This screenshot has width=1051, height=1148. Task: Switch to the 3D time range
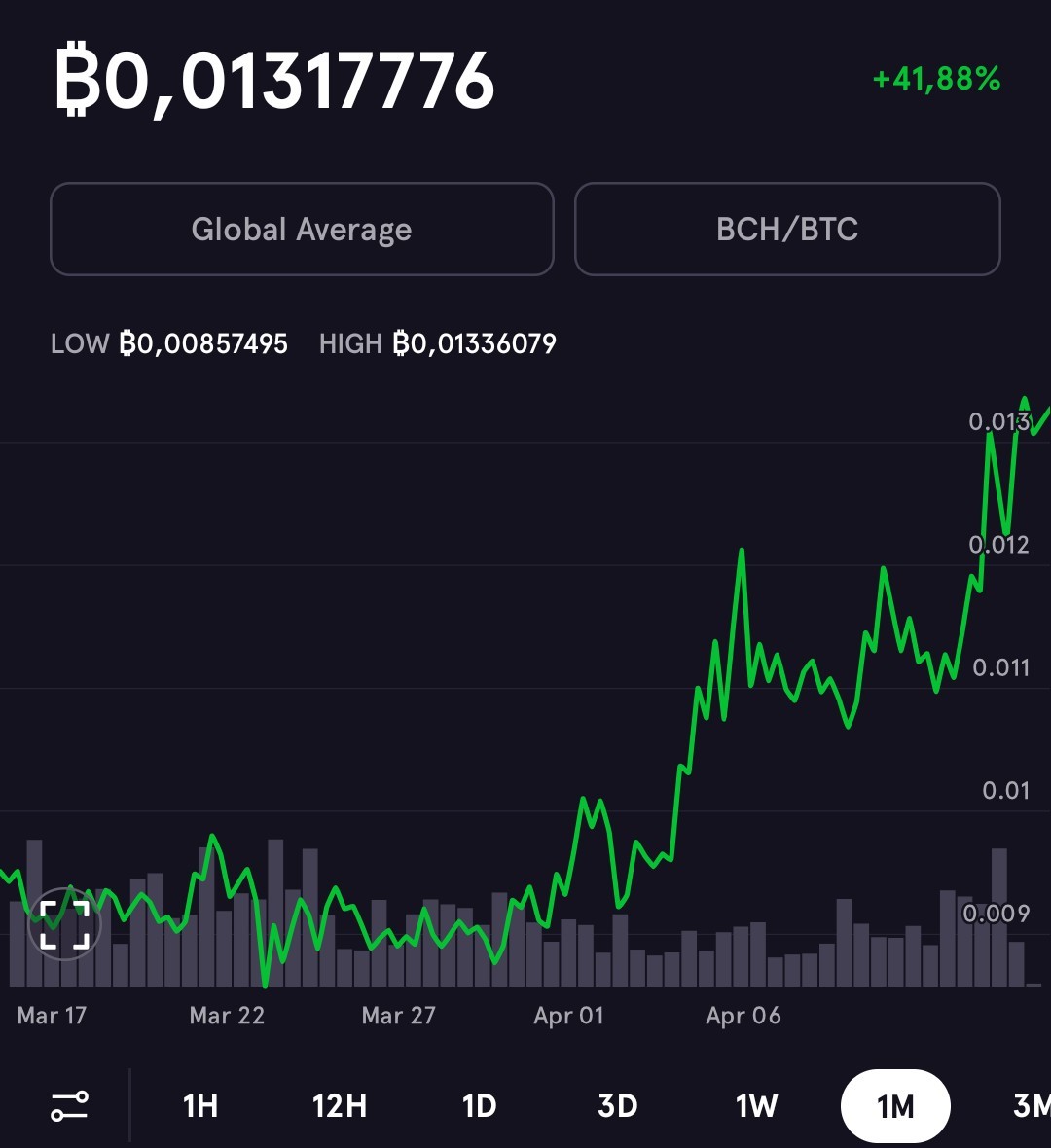617,1105
